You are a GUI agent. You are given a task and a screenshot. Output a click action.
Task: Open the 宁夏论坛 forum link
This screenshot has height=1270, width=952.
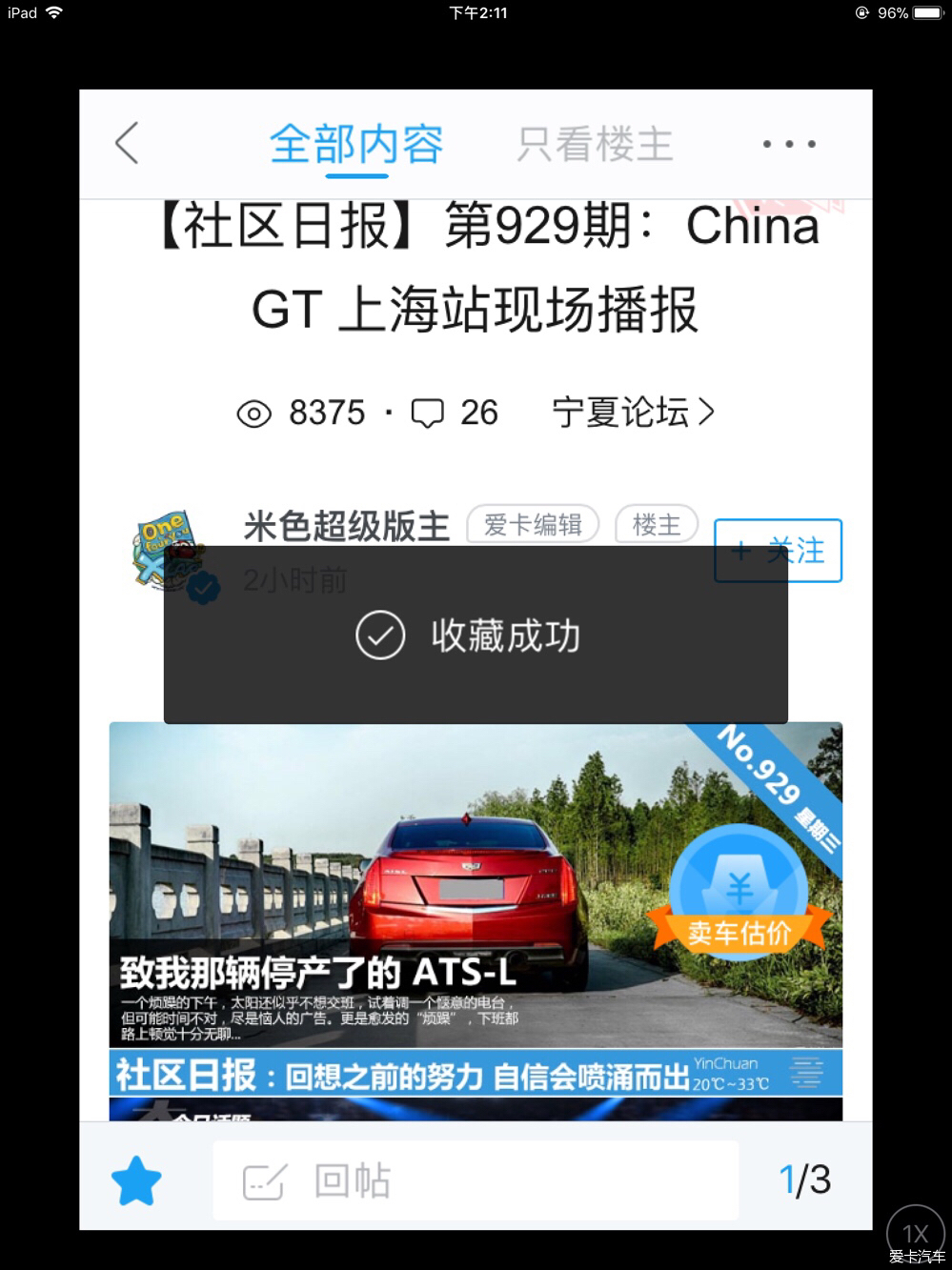[x=633, y=413]
